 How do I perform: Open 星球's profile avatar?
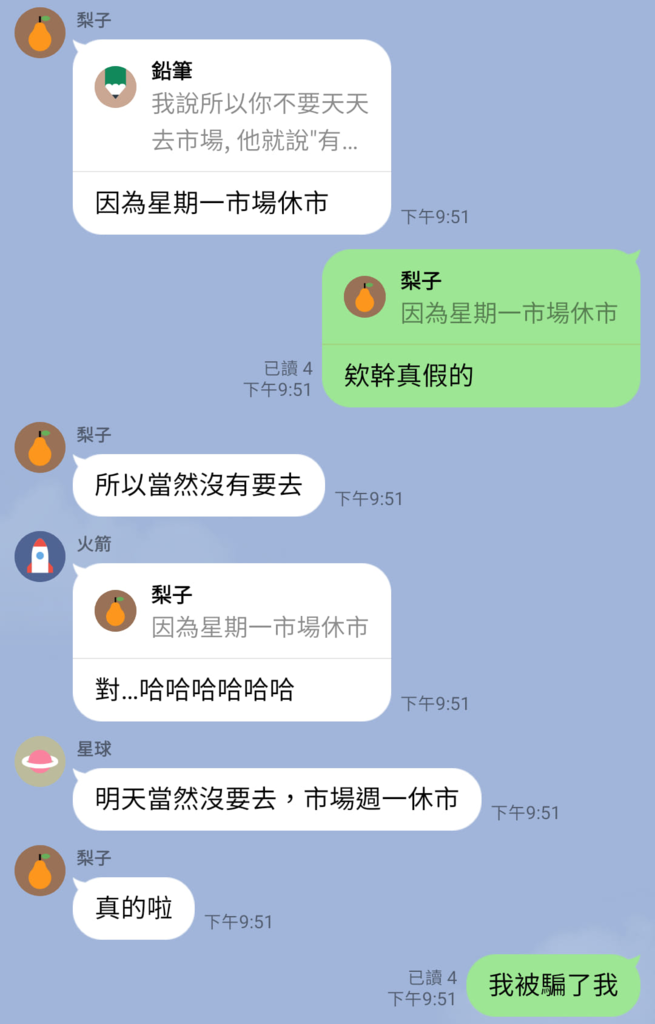pos(40,762)
